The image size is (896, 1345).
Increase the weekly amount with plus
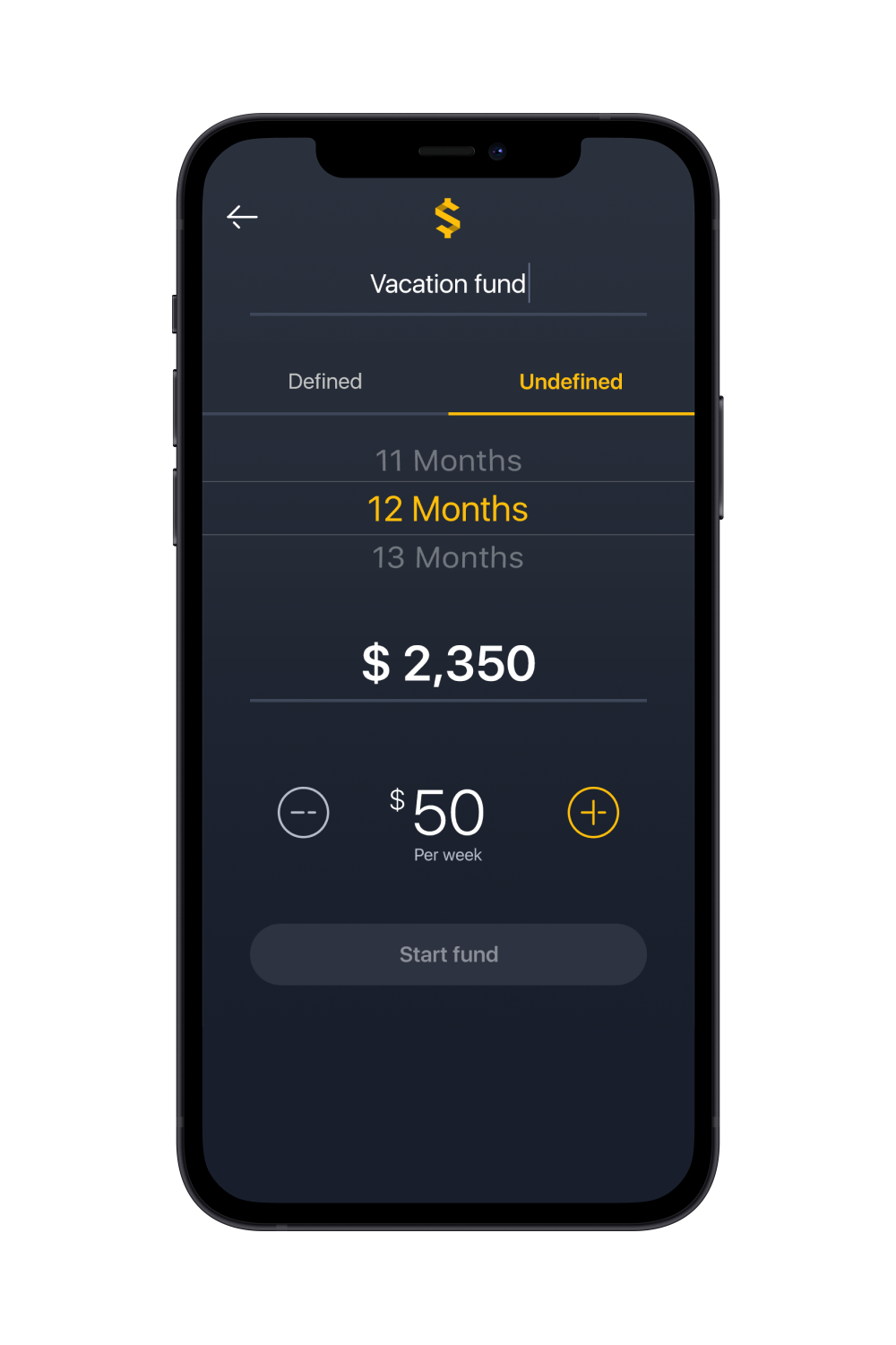pos(593,813)
